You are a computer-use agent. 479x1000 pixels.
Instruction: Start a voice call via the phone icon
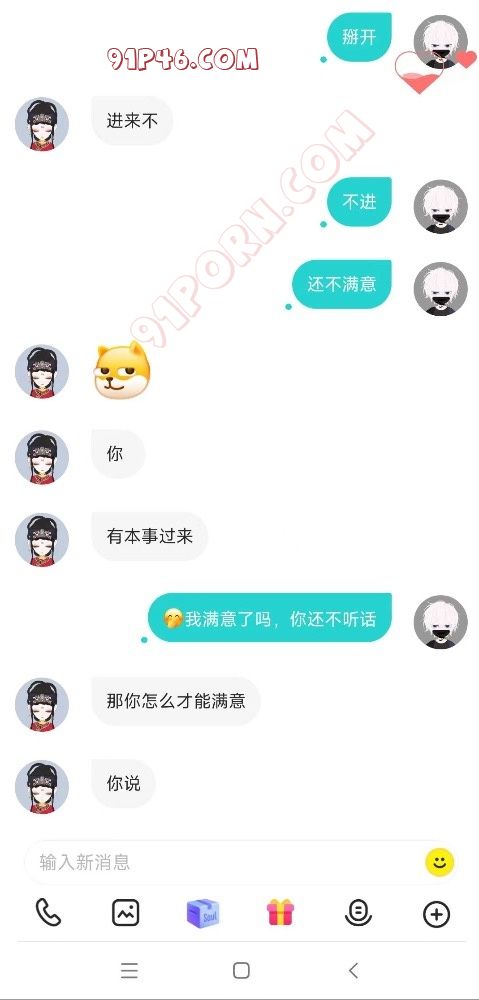(x=48, y=913)
